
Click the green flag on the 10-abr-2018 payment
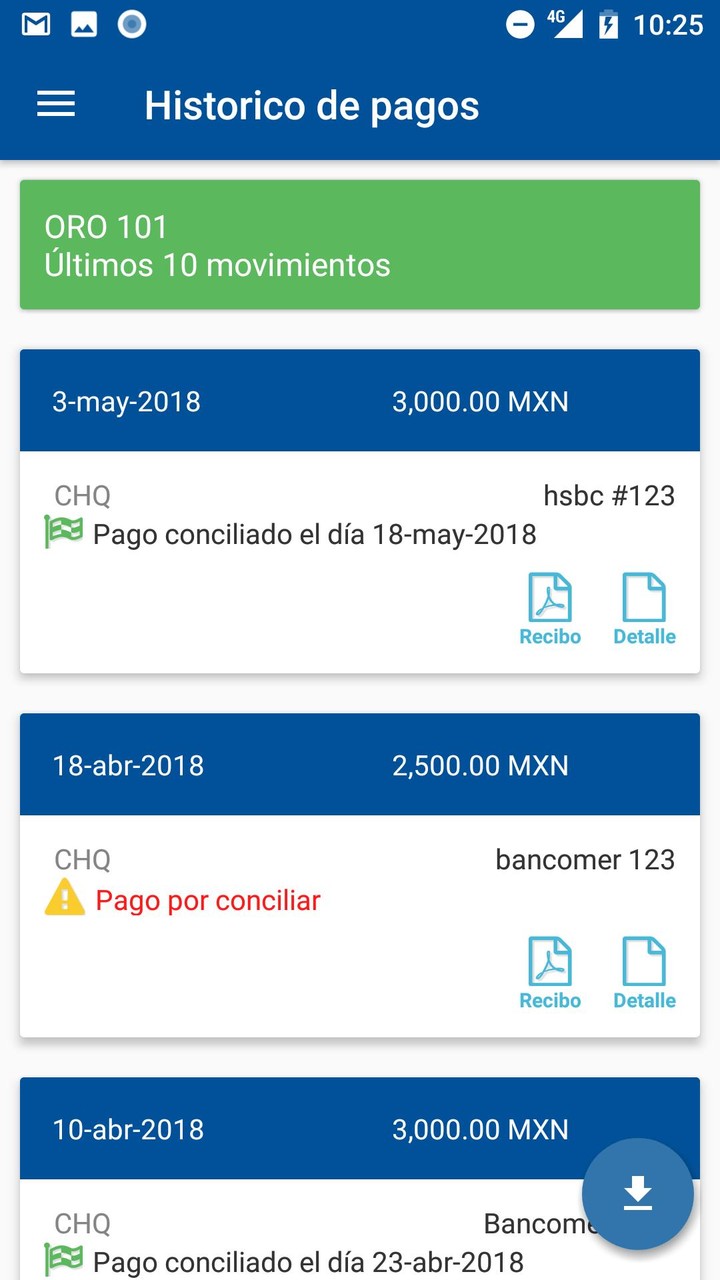(x=62, y=1262)
